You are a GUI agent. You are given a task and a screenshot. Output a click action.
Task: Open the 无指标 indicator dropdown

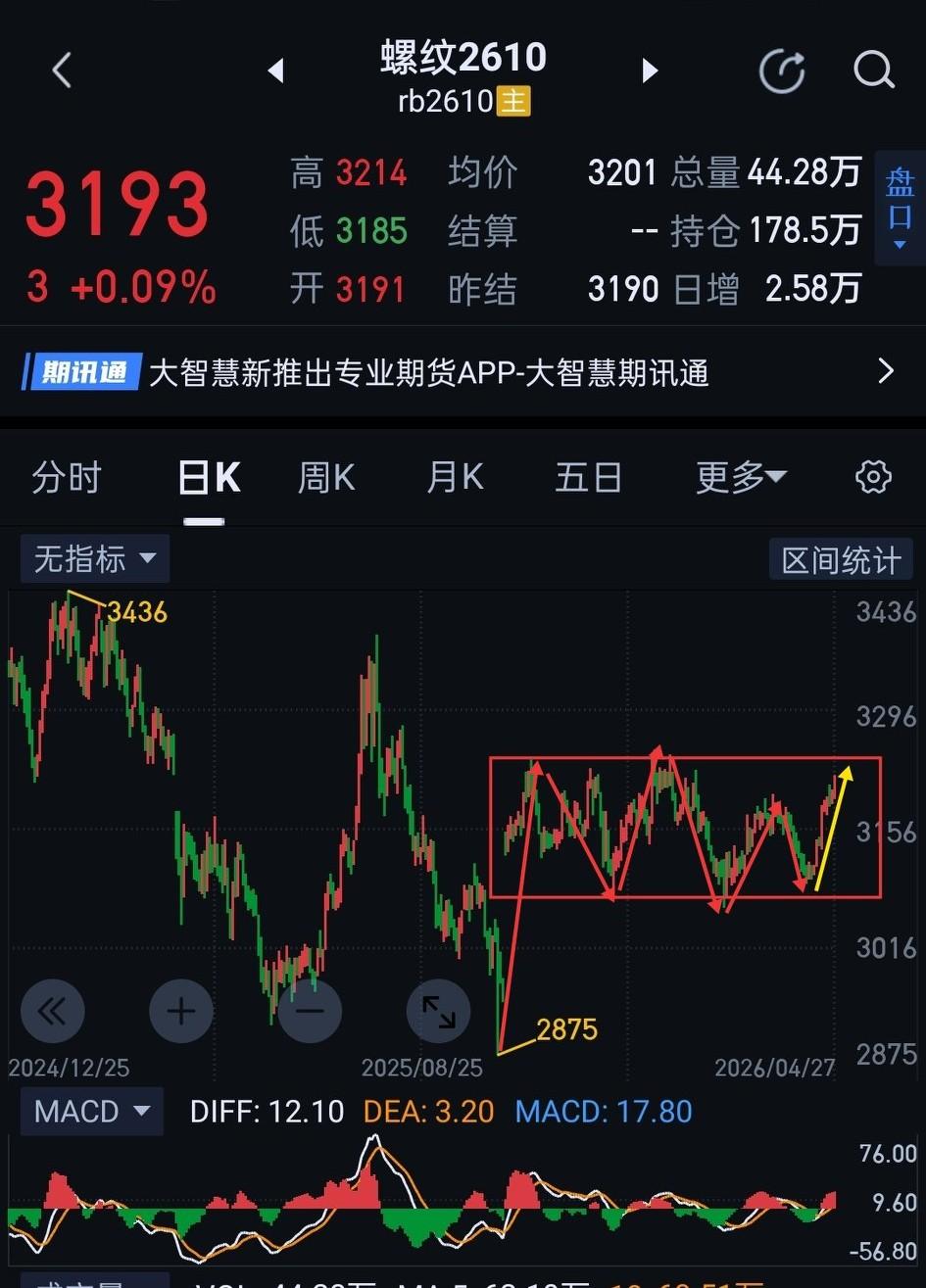94,557
